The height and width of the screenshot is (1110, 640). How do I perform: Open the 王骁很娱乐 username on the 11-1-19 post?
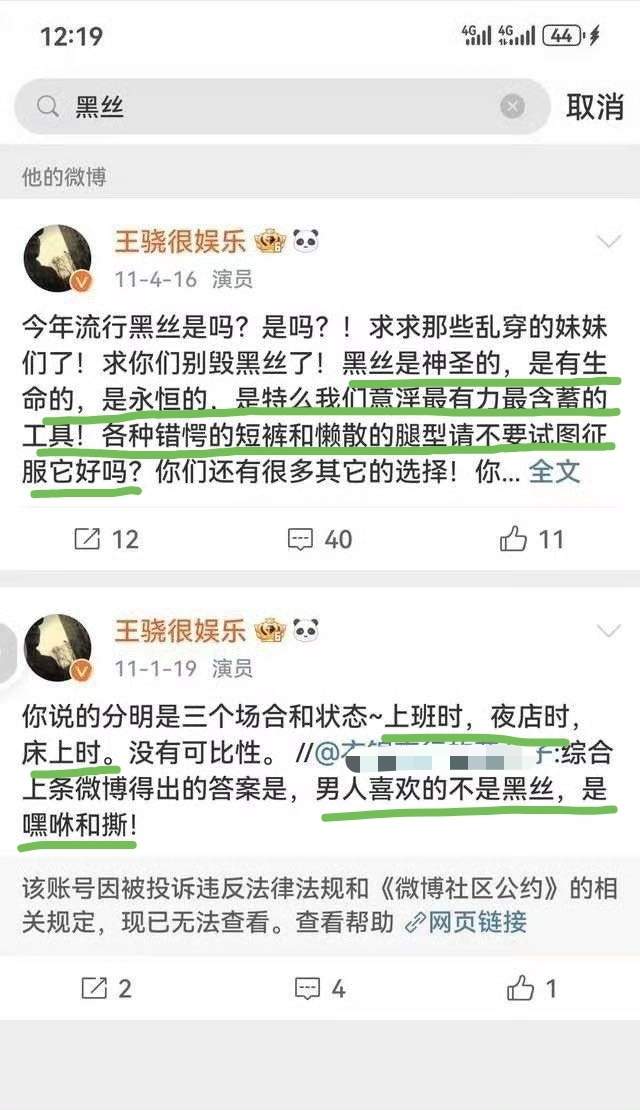click(180, 630)
